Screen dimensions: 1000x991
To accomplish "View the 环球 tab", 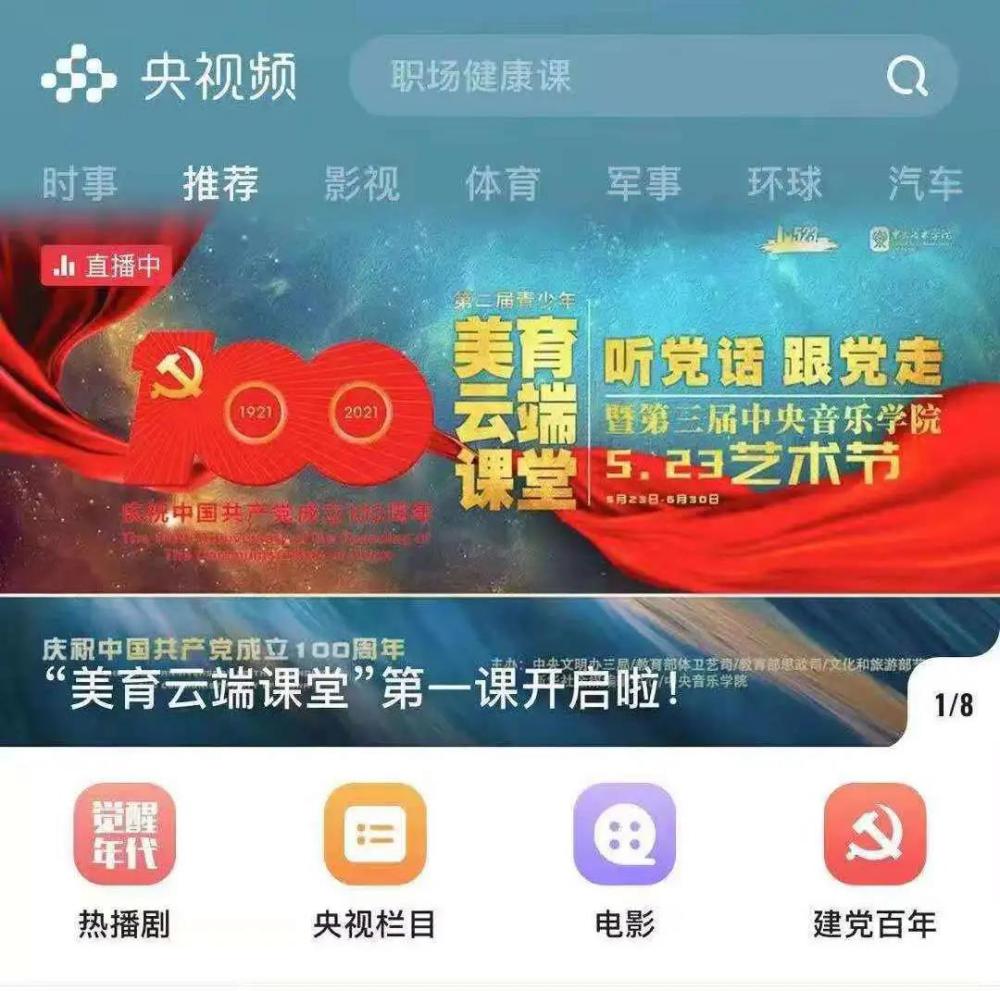I will click(x=785, y=184).
